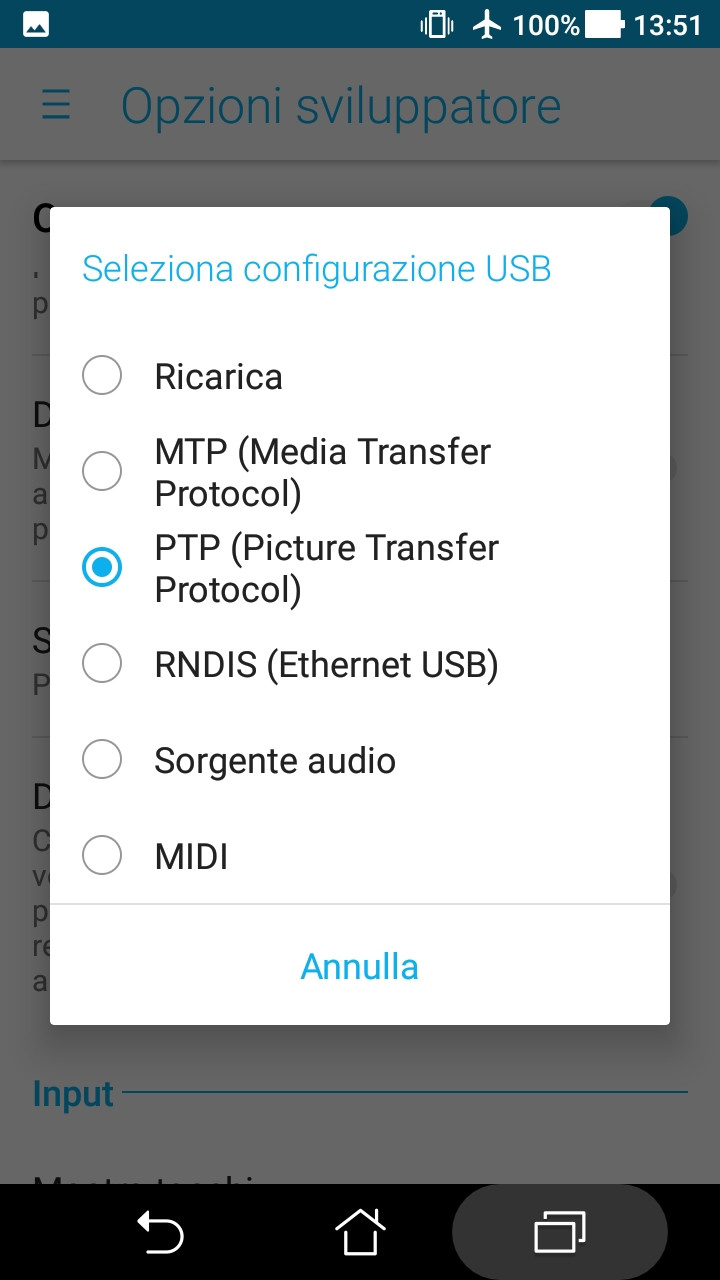
Task: Tap Annulla to dismiss the dialog
Action: (360, 966)
